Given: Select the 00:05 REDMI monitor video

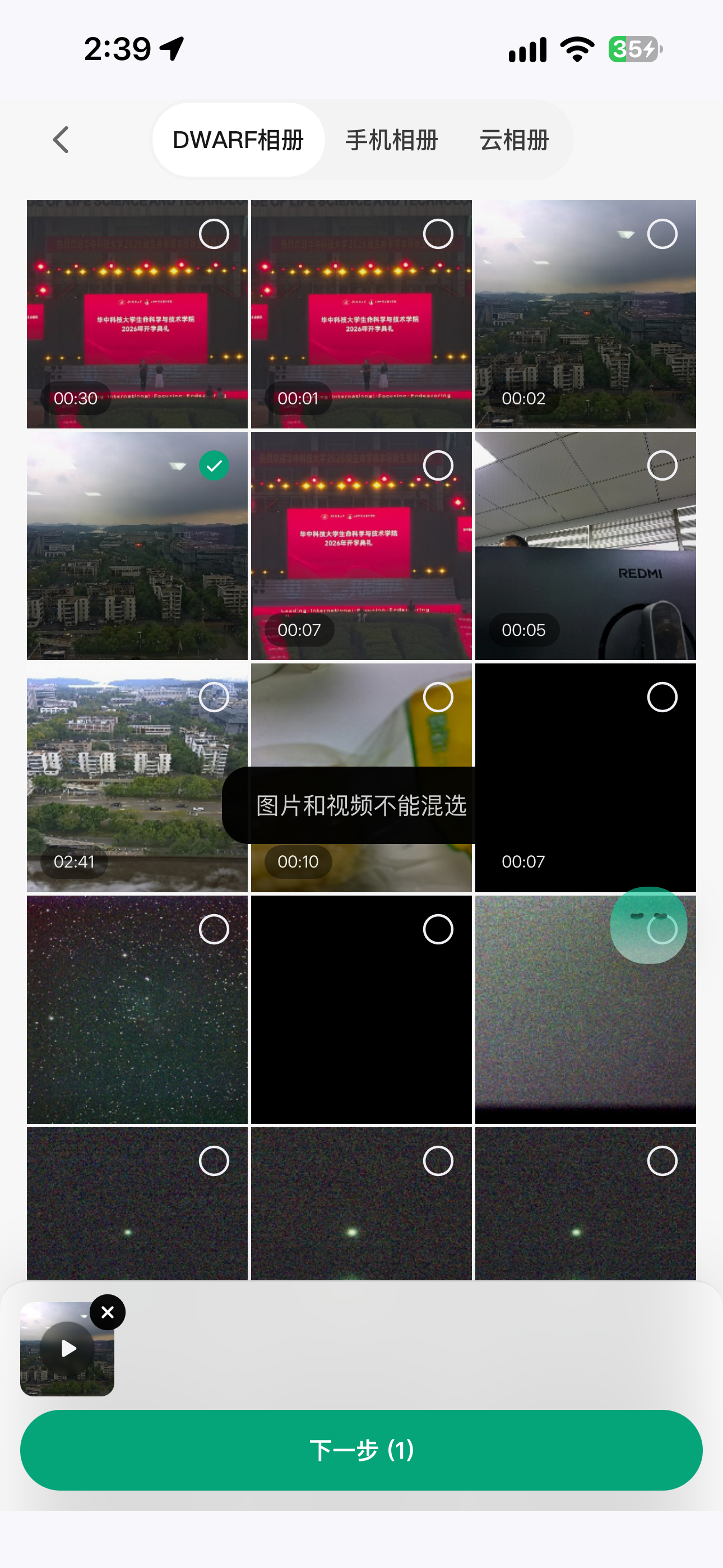Looking at the screenshot, I should (x=662, y=465).
